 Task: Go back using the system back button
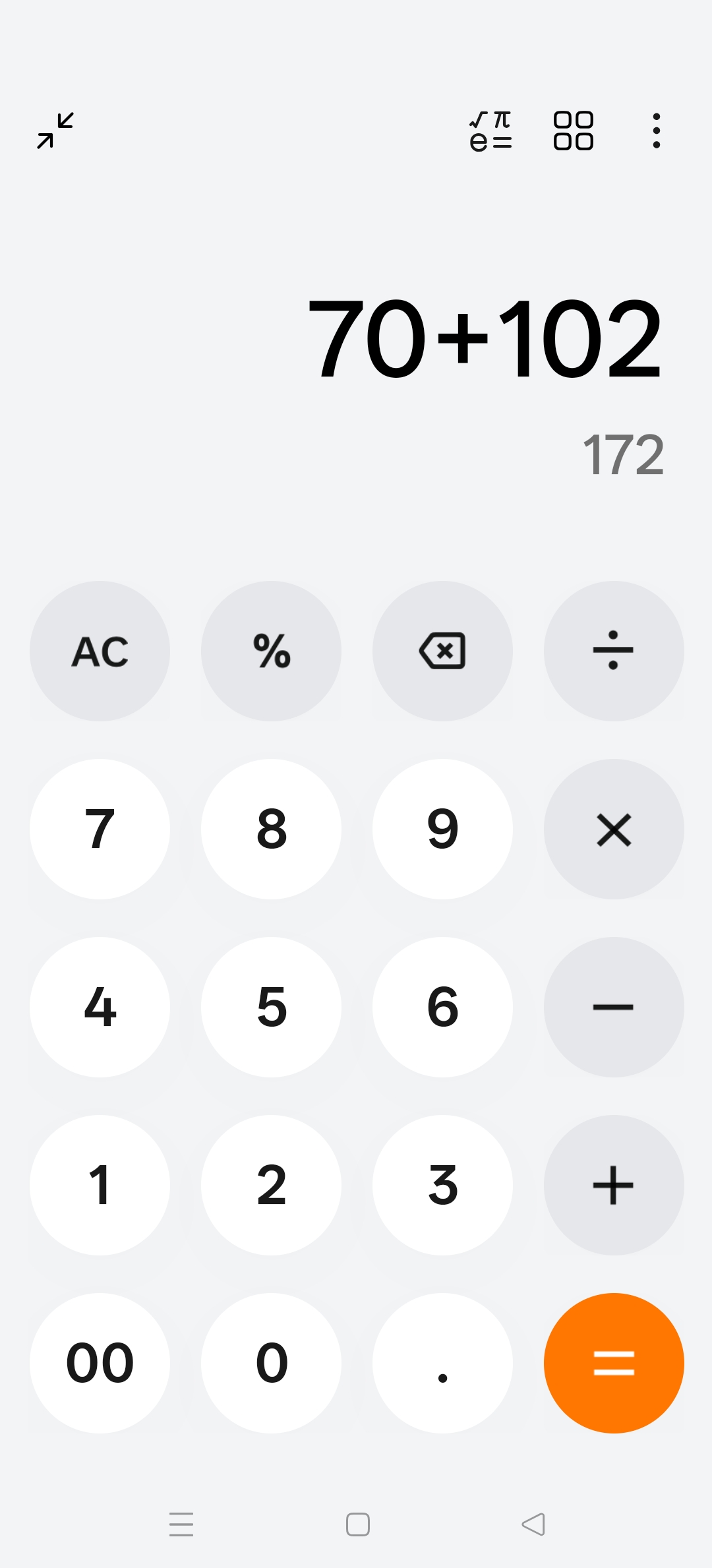pyautogui.click(x=533, y=1524)
